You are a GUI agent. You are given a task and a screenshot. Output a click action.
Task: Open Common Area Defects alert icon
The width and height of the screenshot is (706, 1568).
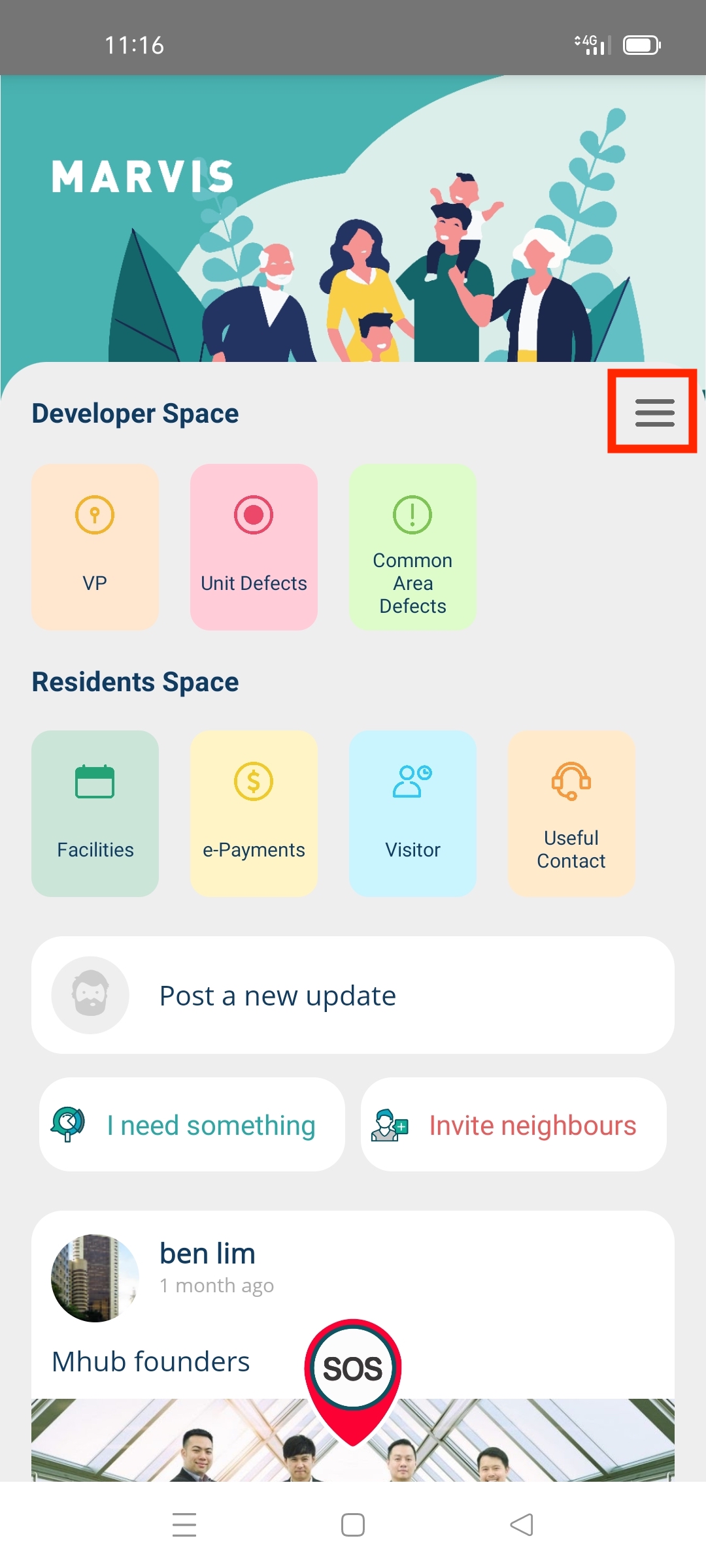click(412, 515)
